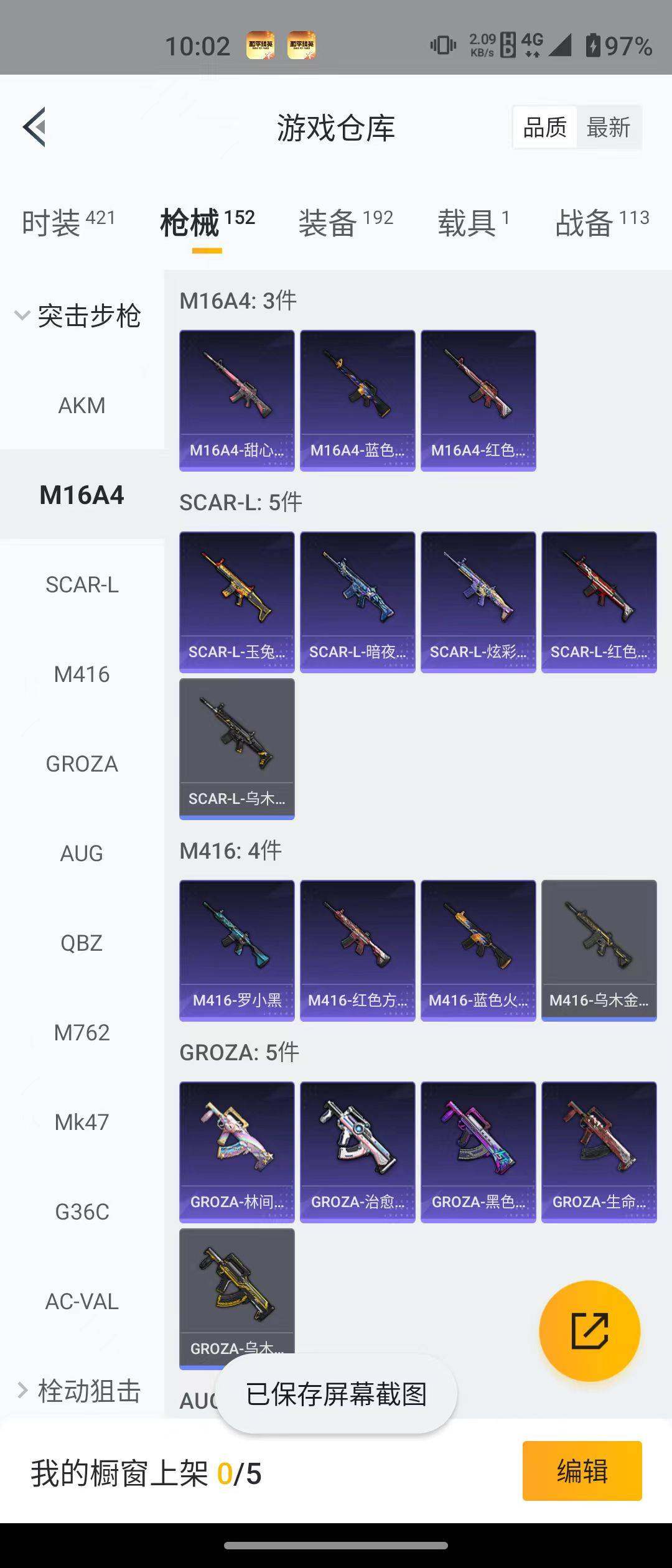Tap the yellow share floating button
The height and width of the screenshot is (1568, 672).
click(589, 1331)
